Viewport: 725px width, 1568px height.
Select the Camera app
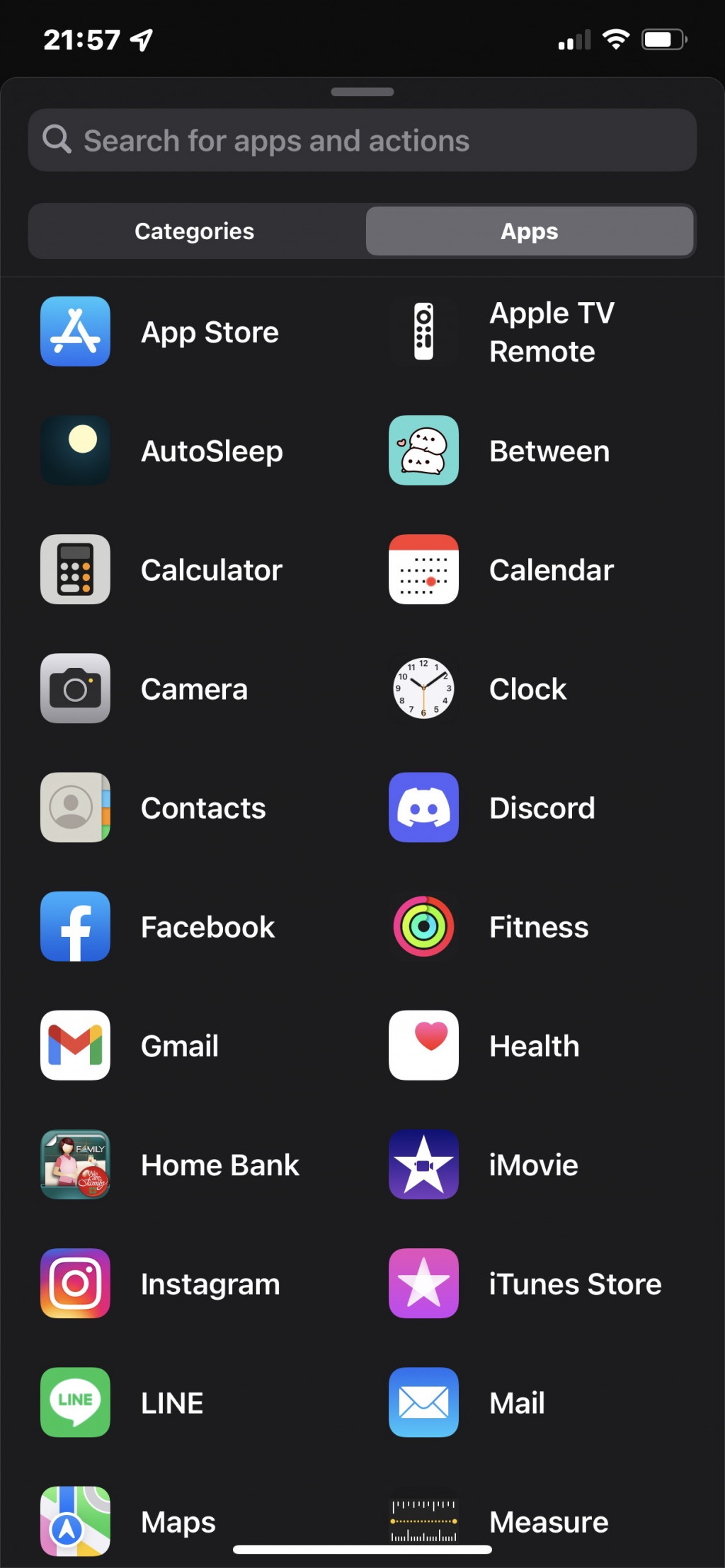click(x=145, y=688)
